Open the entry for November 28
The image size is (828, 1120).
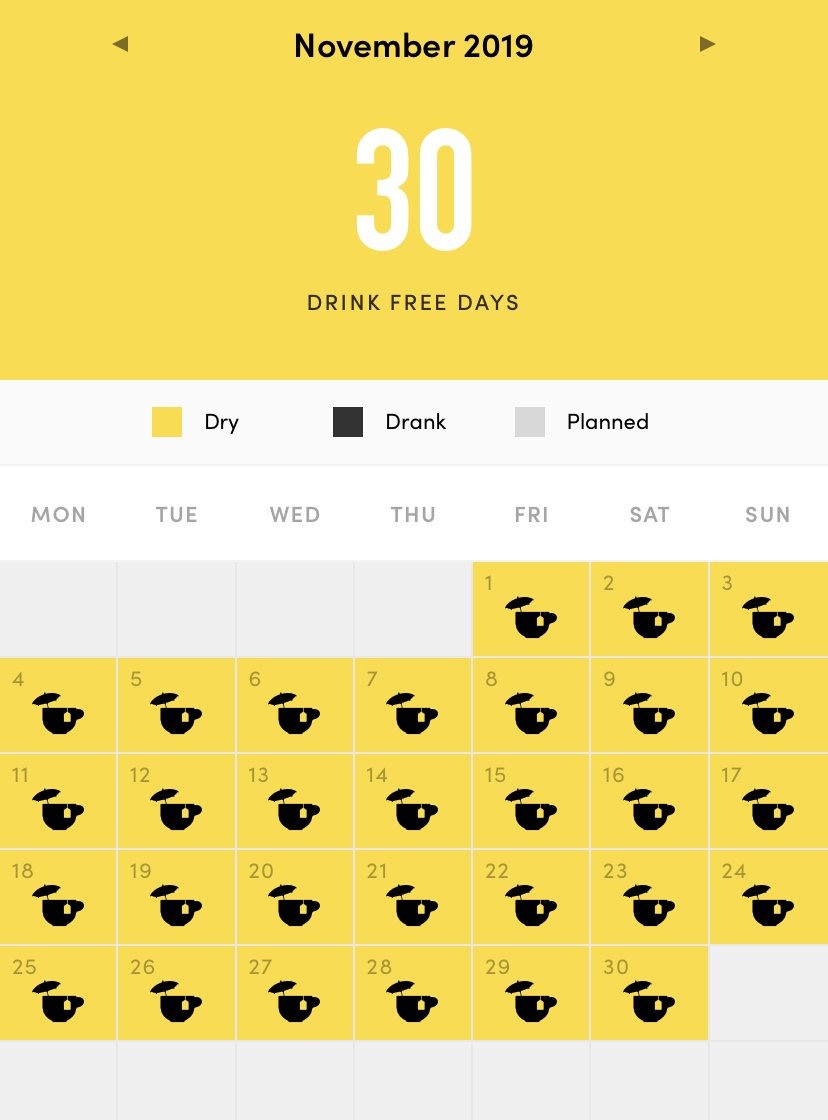(x=412, y=993)
